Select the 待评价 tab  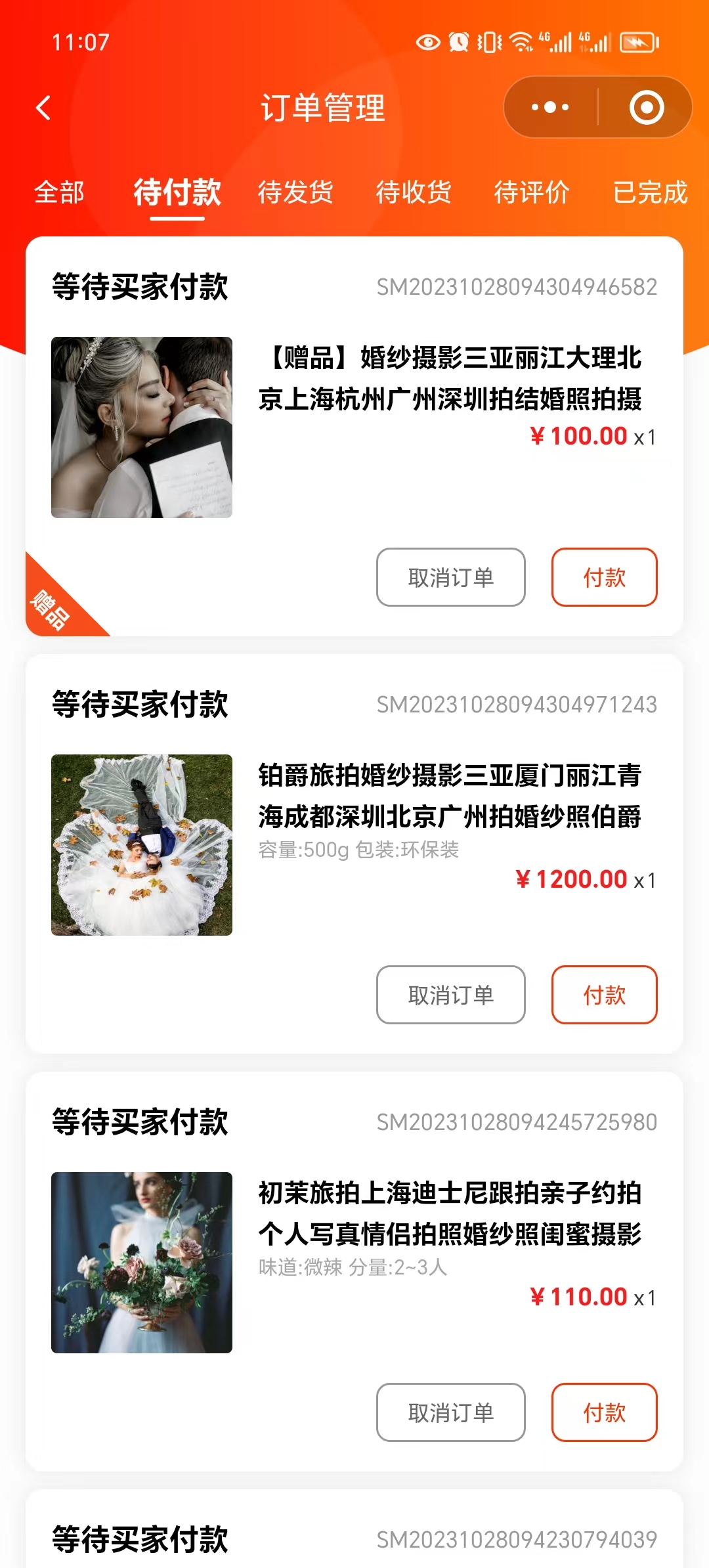[531, 192]
